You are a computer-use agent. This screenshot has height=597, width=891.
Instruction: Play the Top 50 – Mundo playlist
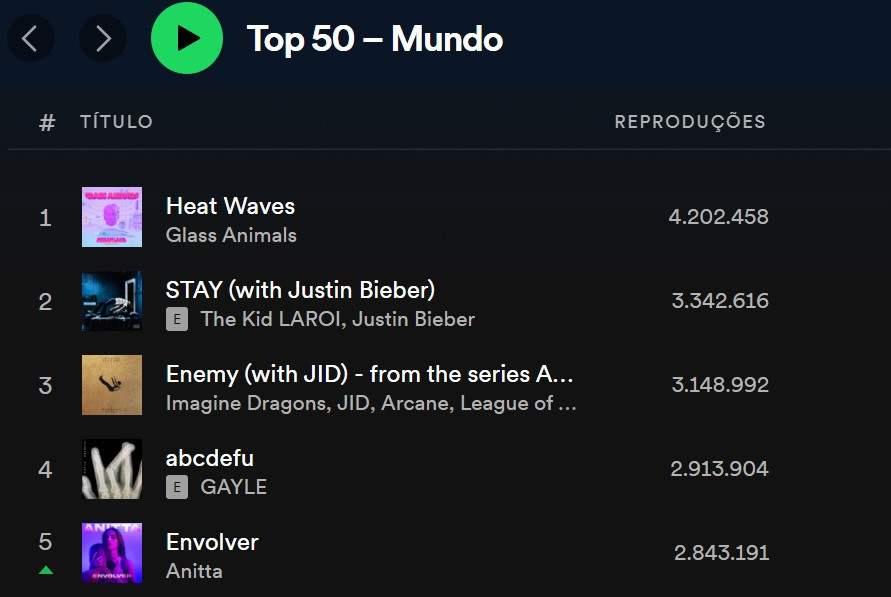tap(187, 39)
